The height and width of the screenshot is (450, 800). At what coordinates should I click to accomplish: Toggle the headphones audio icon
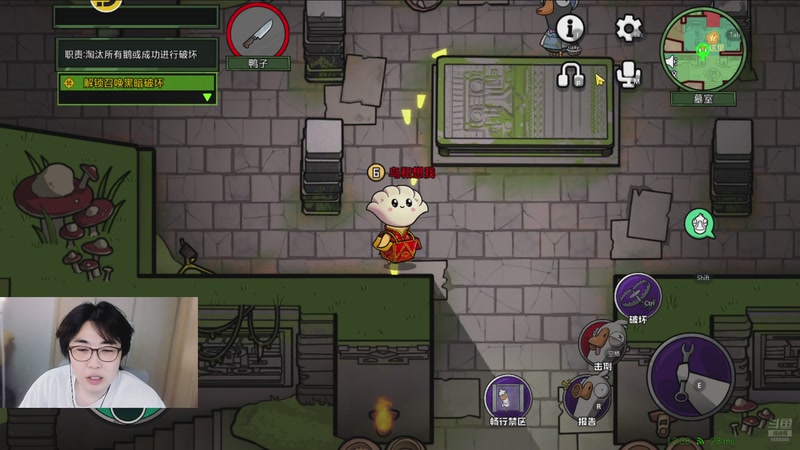click(572, 74)
